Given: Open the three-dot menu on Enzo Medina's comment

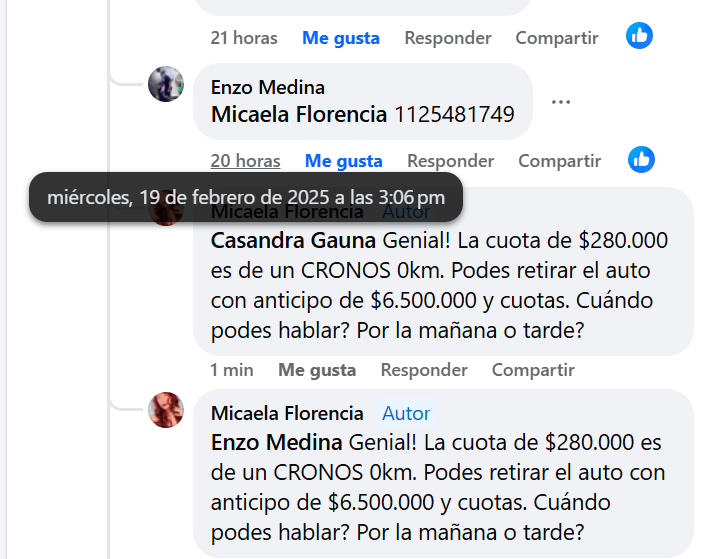Looking at the screenshot, I should point(561,102).
